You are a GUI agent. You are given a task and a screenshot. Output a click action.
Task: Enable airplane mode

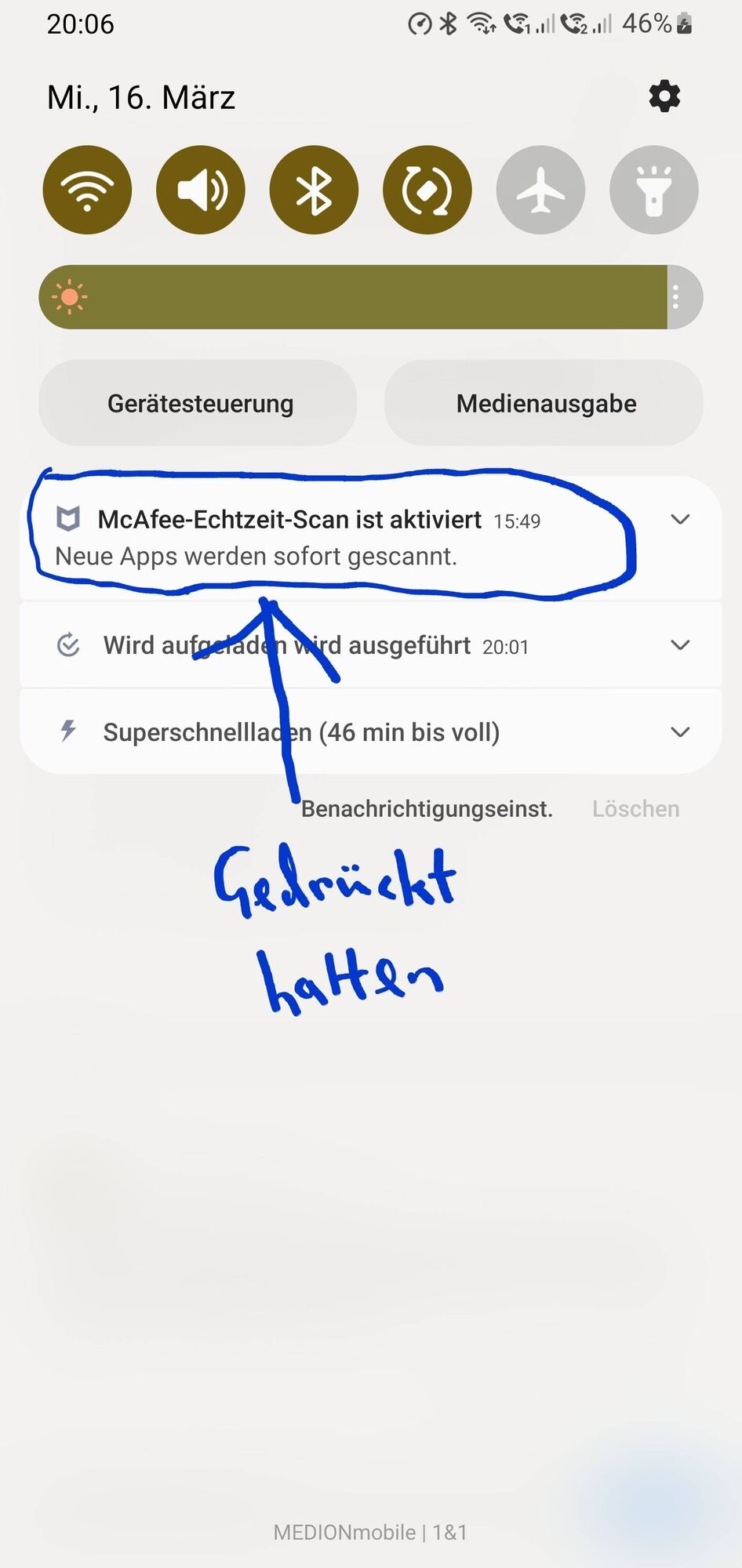tap(540, 190)
